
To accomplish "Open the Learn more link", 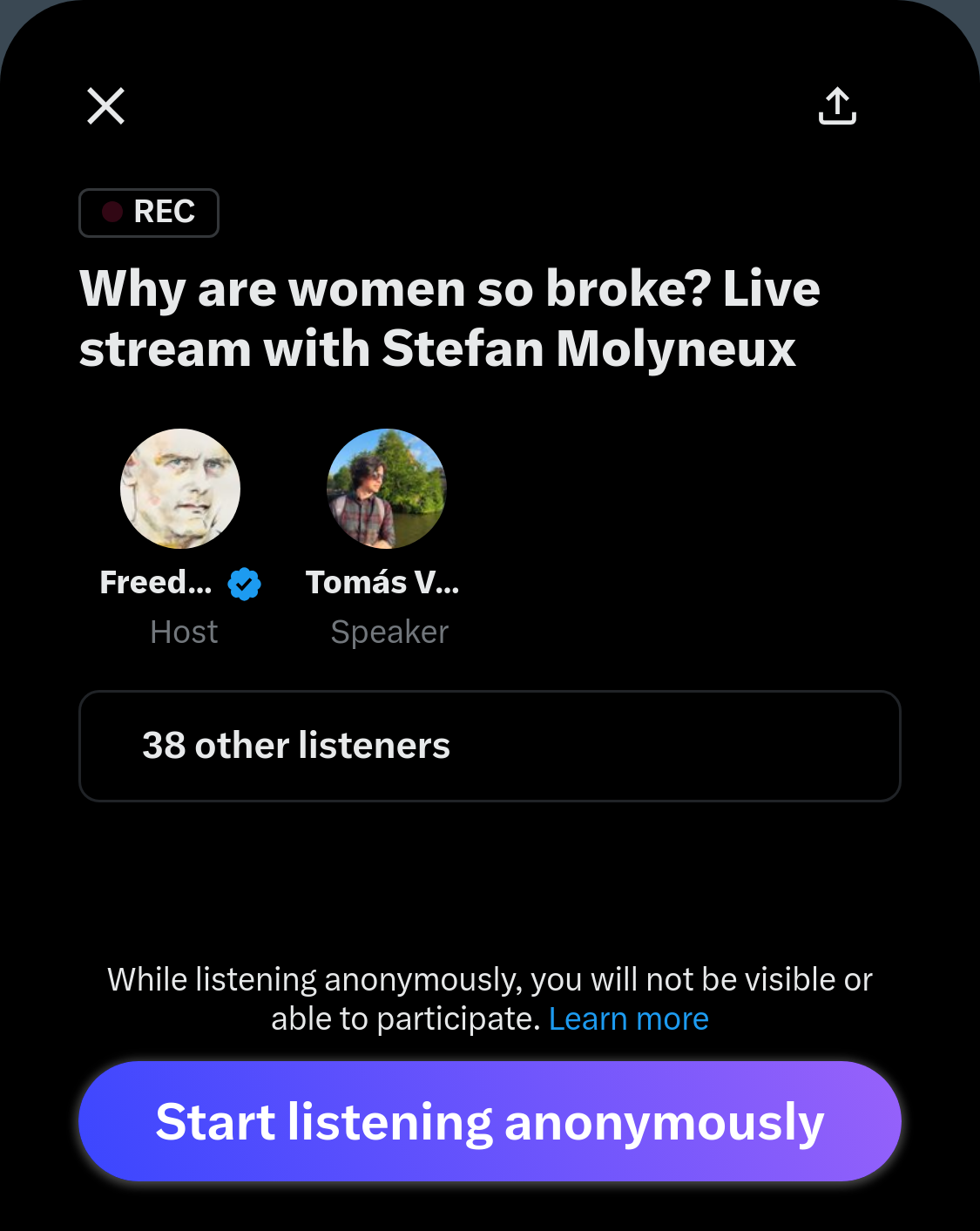I will coord(628,1018).
